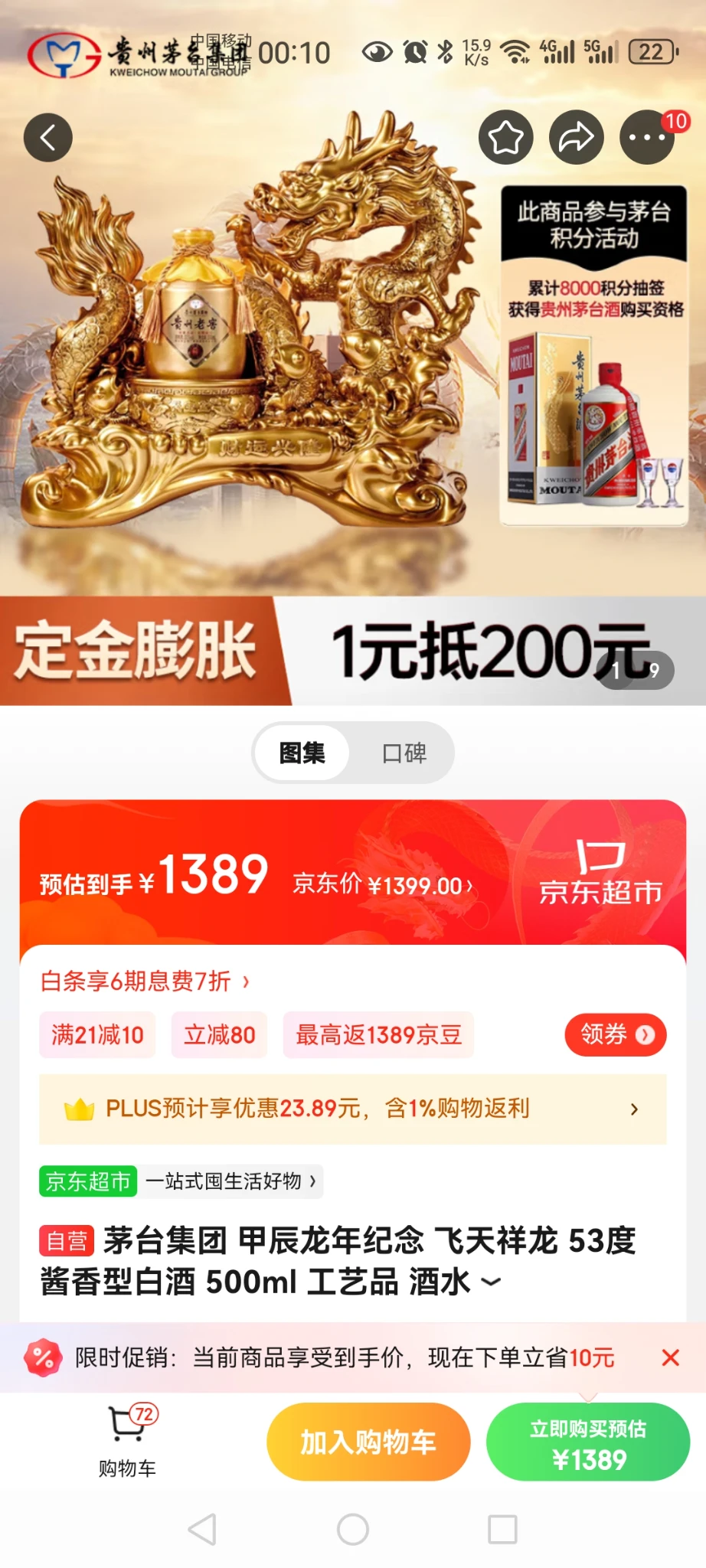The height and width of the screenshot is (1568, 706).
Task: Expand the full product title
Action: coord(492,1282)
